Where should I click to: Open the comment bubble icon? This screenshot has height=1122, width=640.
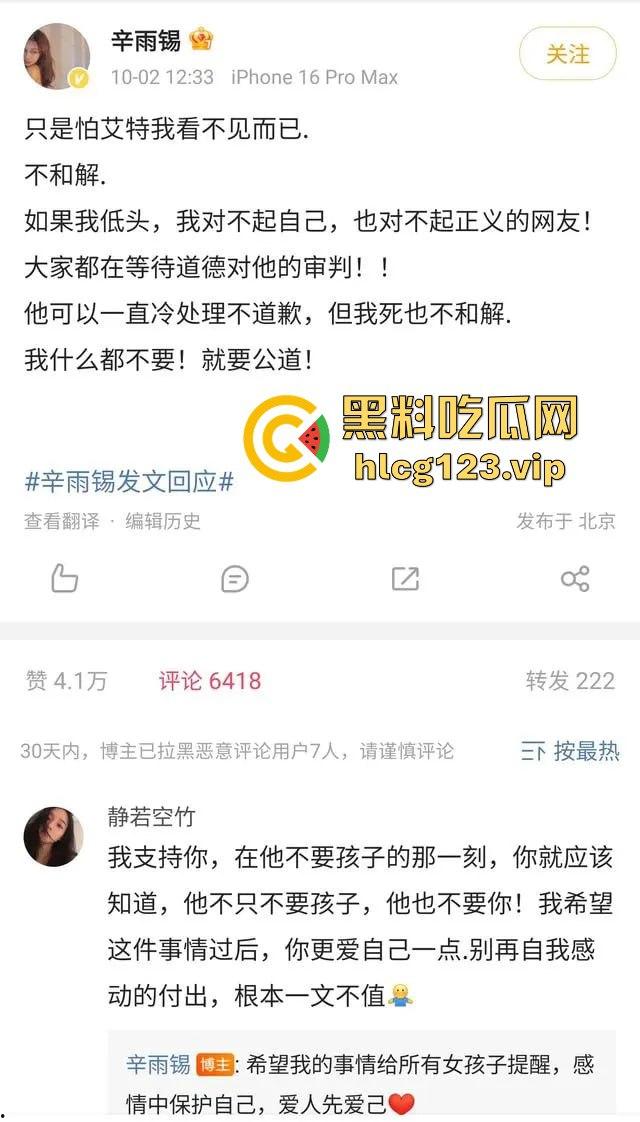pyautogui.click(x=235, y=578)
